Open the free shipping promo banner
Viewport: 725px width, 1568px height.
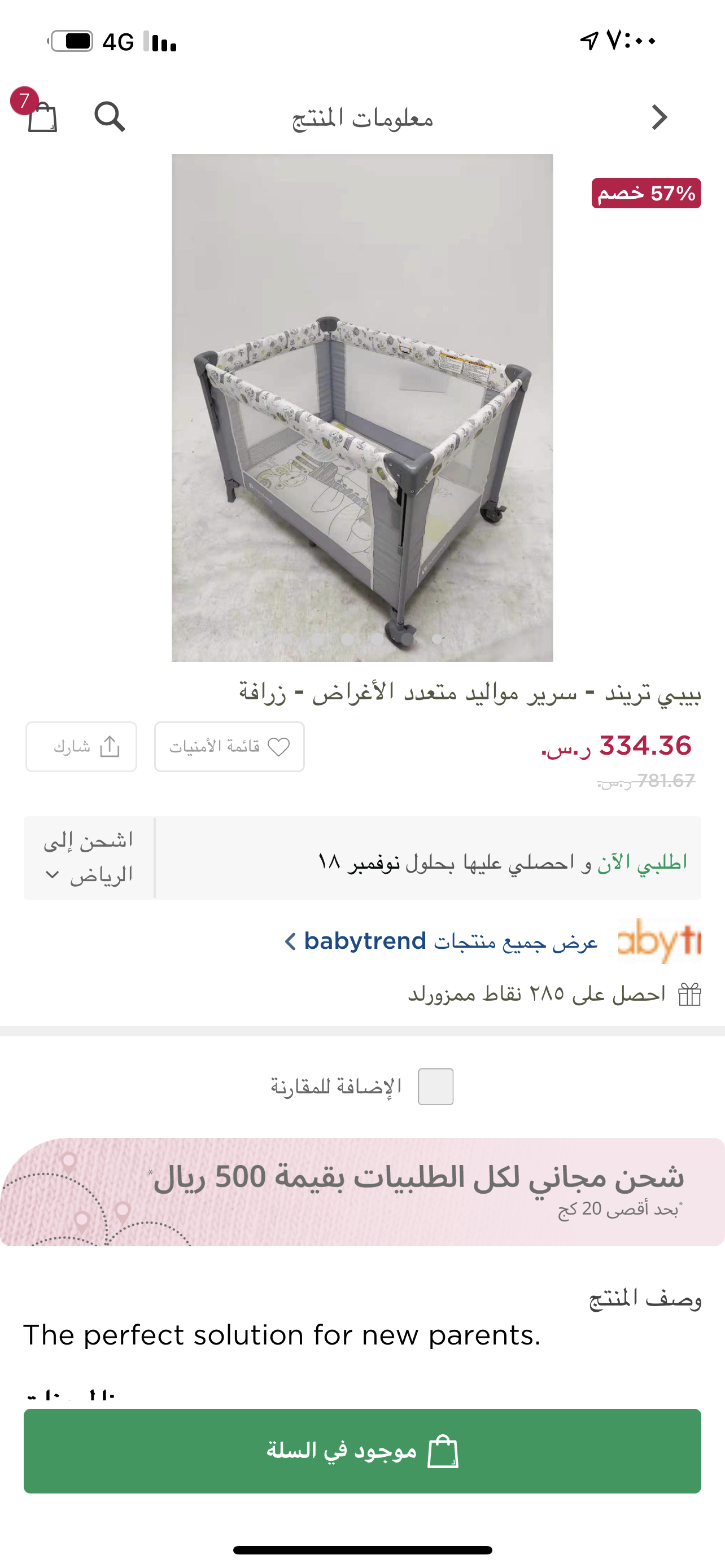(362, 1191)
